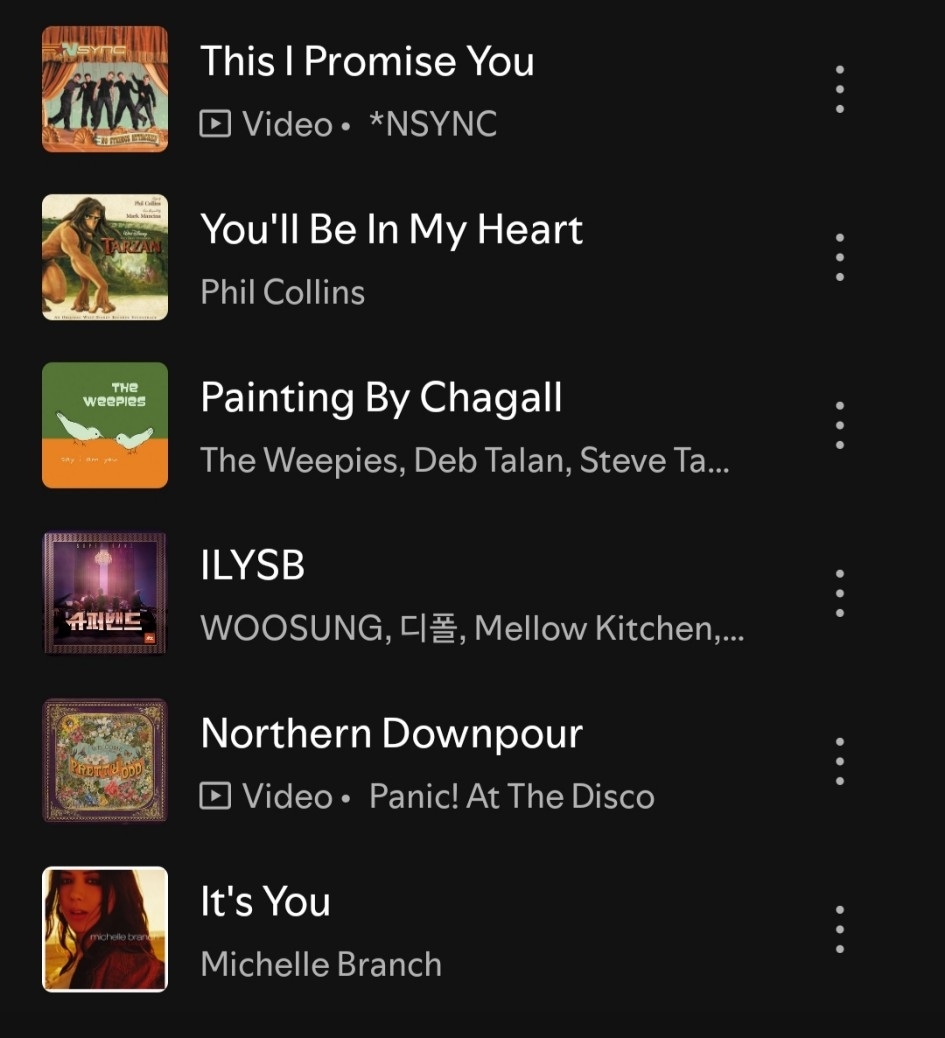Play Painting By Chagall by The Weepies
The width and height of the screenshot is (945, 1038).
click(x=381, y=398)
